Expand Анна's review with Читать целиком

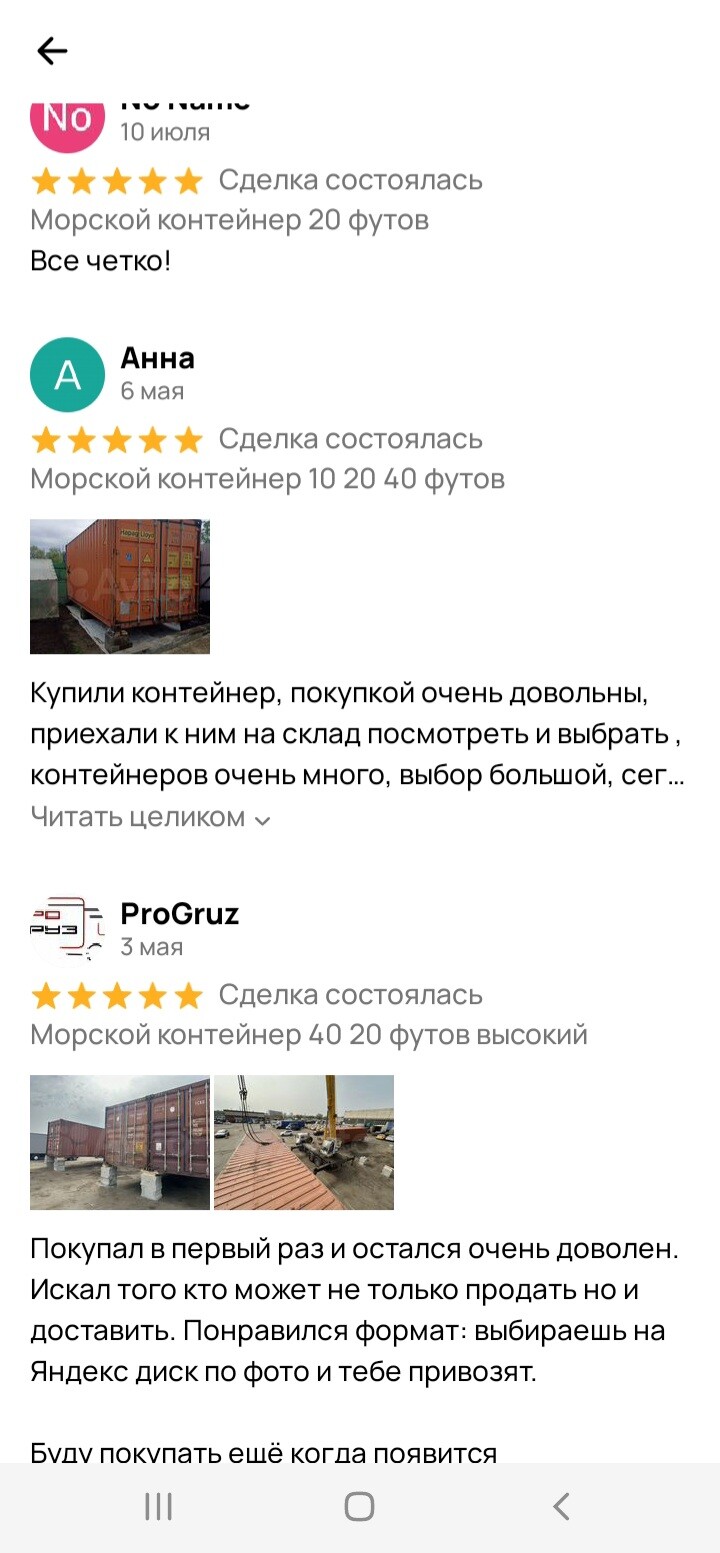[150, 817]
